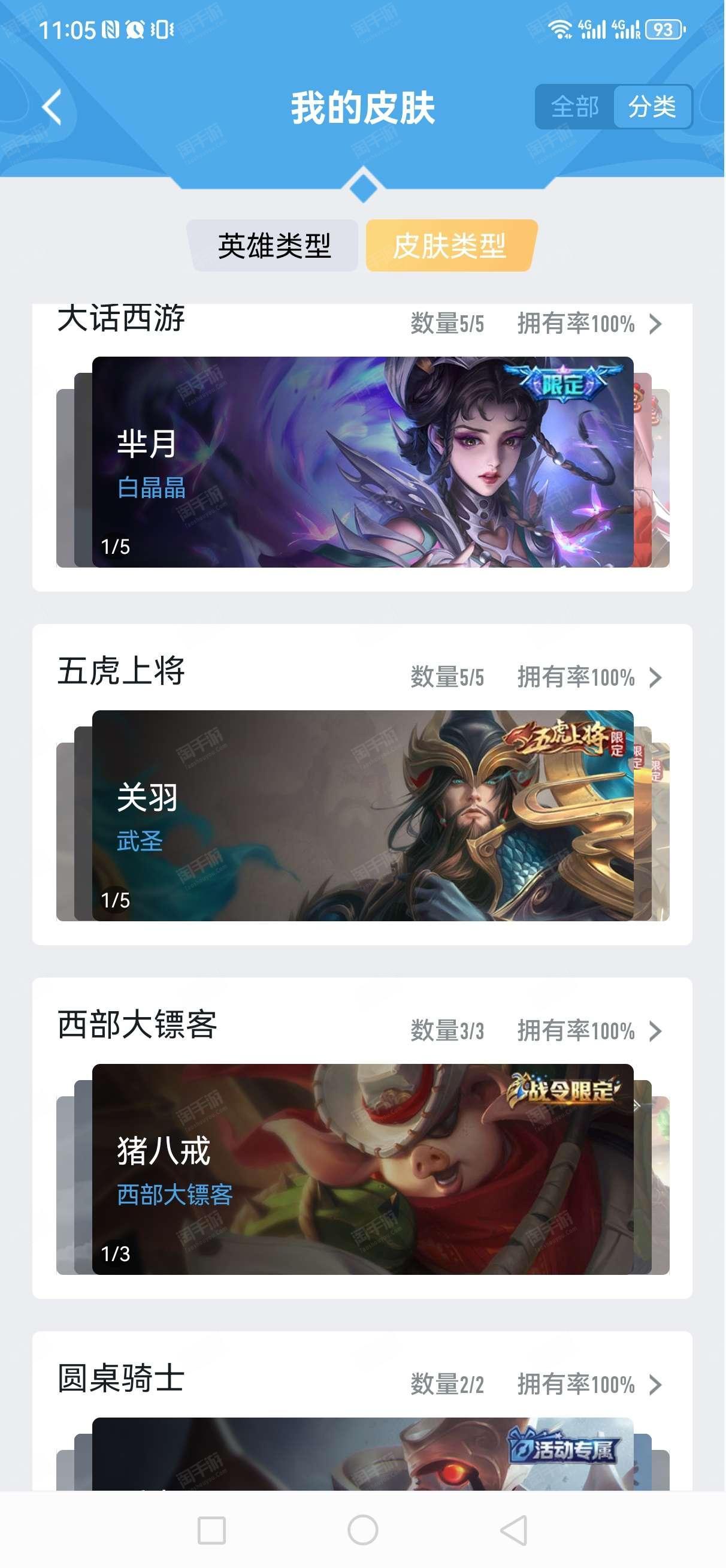Select the 分类 segment
The width and height of the screenshot is (726, 1568).
click(652, 107)
